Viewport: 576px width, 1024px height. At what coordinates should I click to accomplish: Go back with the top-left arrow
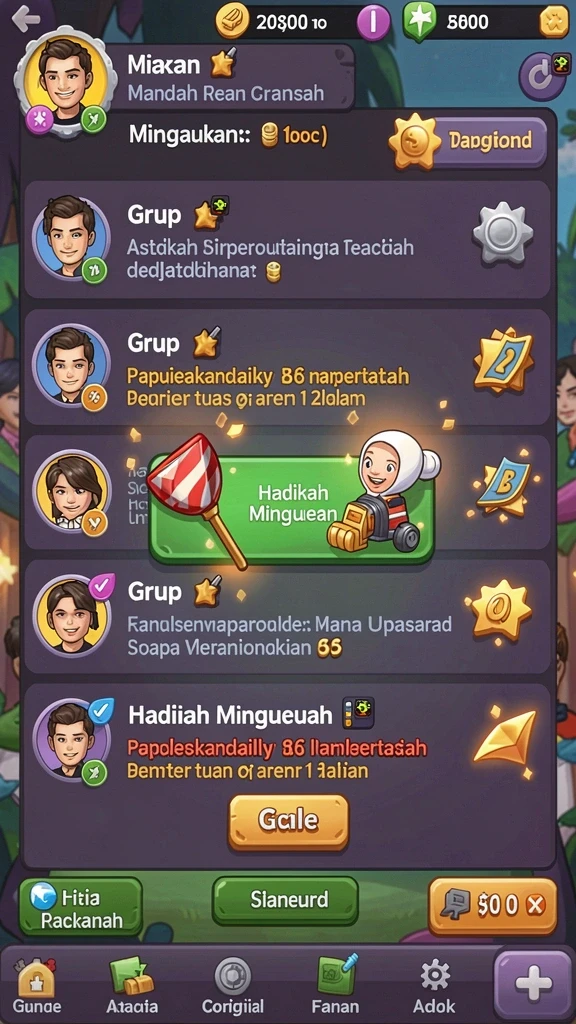click(x=26, y=19)
